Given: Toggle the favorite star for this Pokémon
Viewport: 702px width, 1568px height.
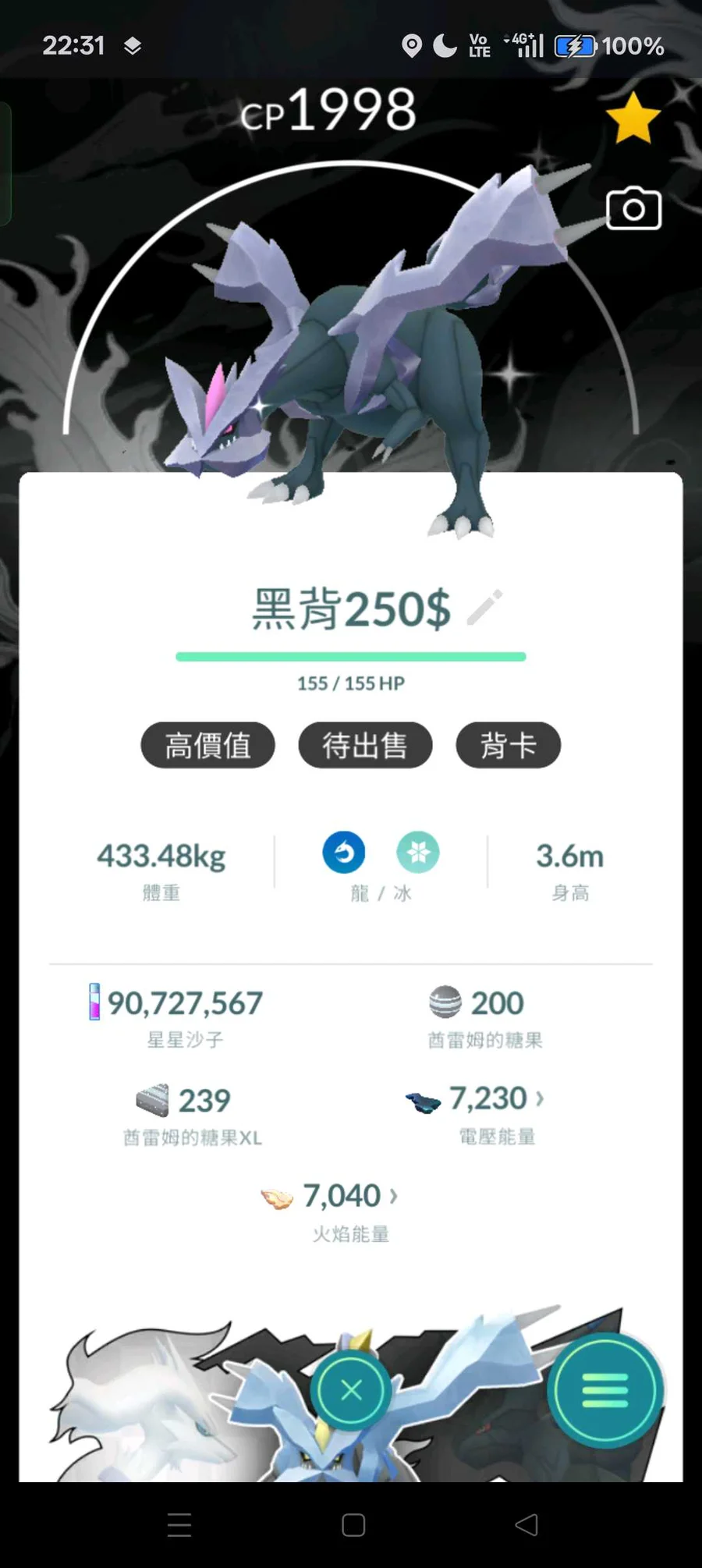Looking at the screenshot, I should click(x=633, y=119).
